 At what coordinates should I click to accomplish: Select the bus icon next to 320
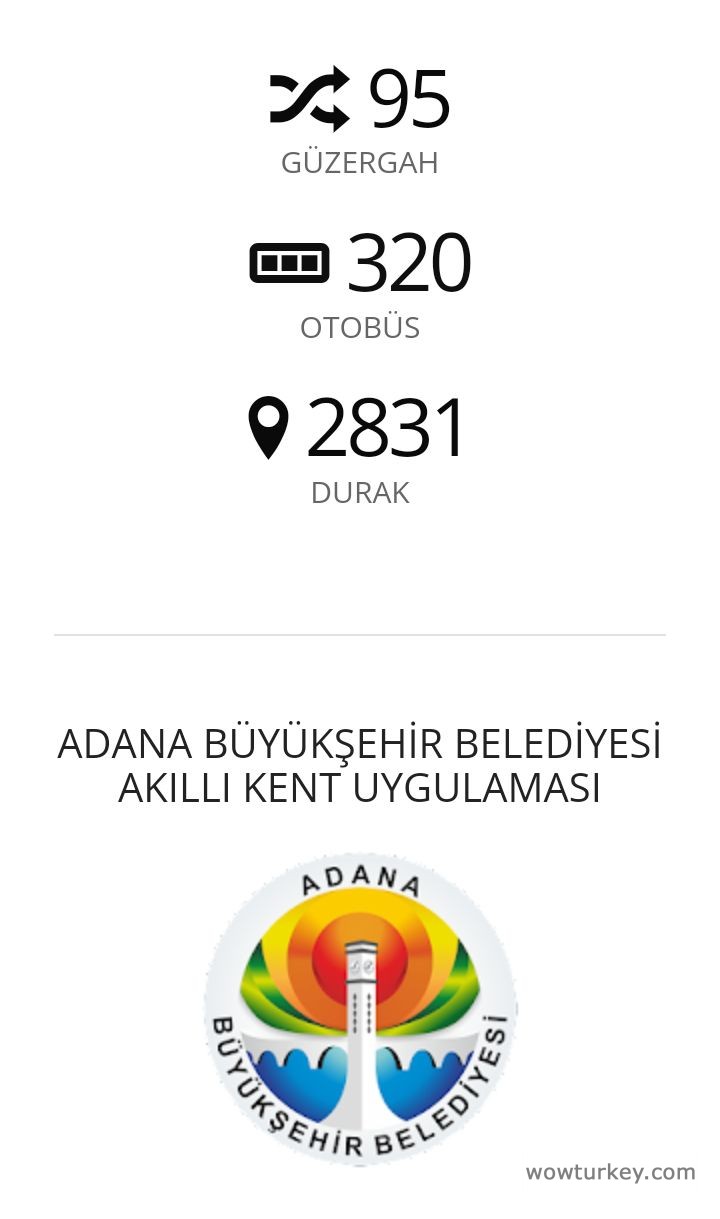pos(289,259)
